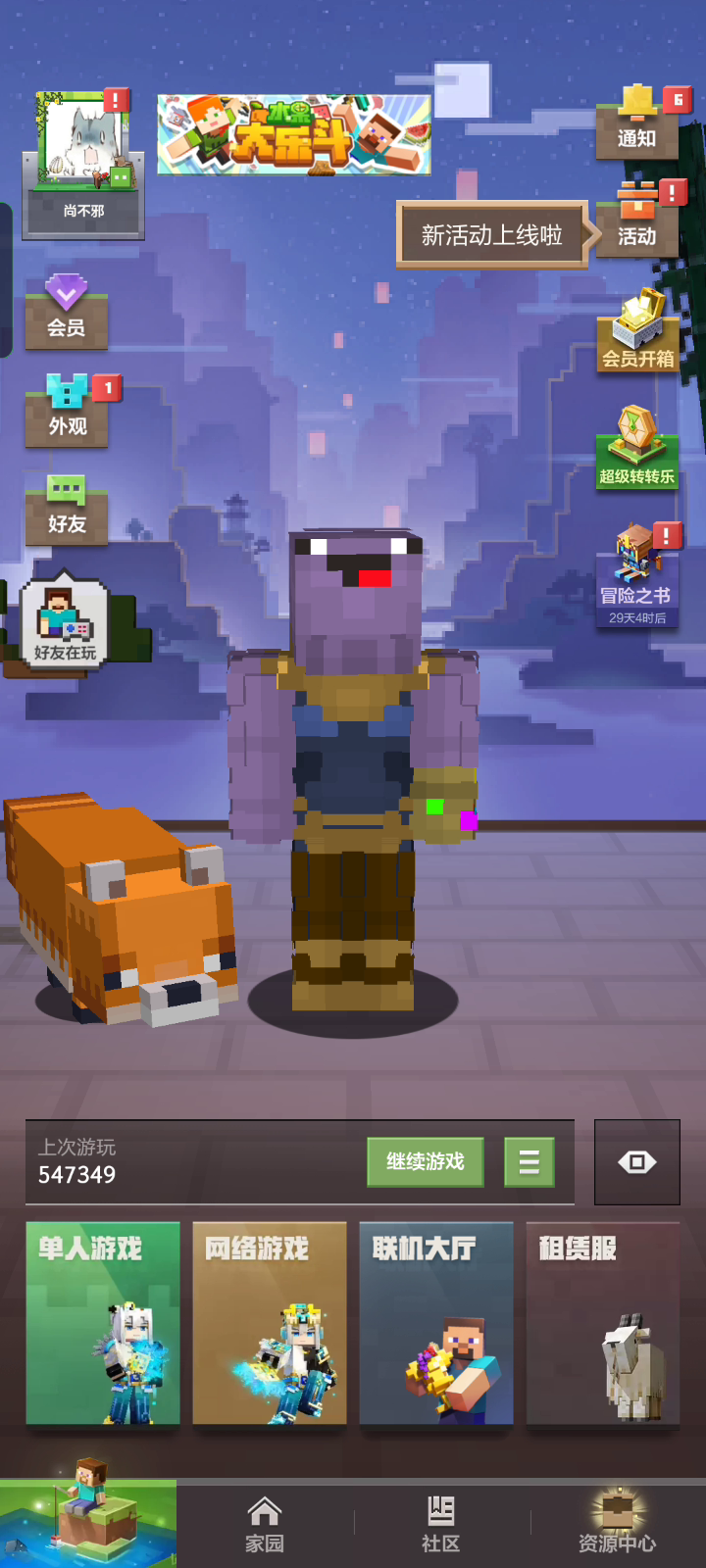Image resolution: width=706 pixels, height=1568 pixels.
Task: Tap 继续游戏 to continue the game
Action: (x=425, y=1162)
